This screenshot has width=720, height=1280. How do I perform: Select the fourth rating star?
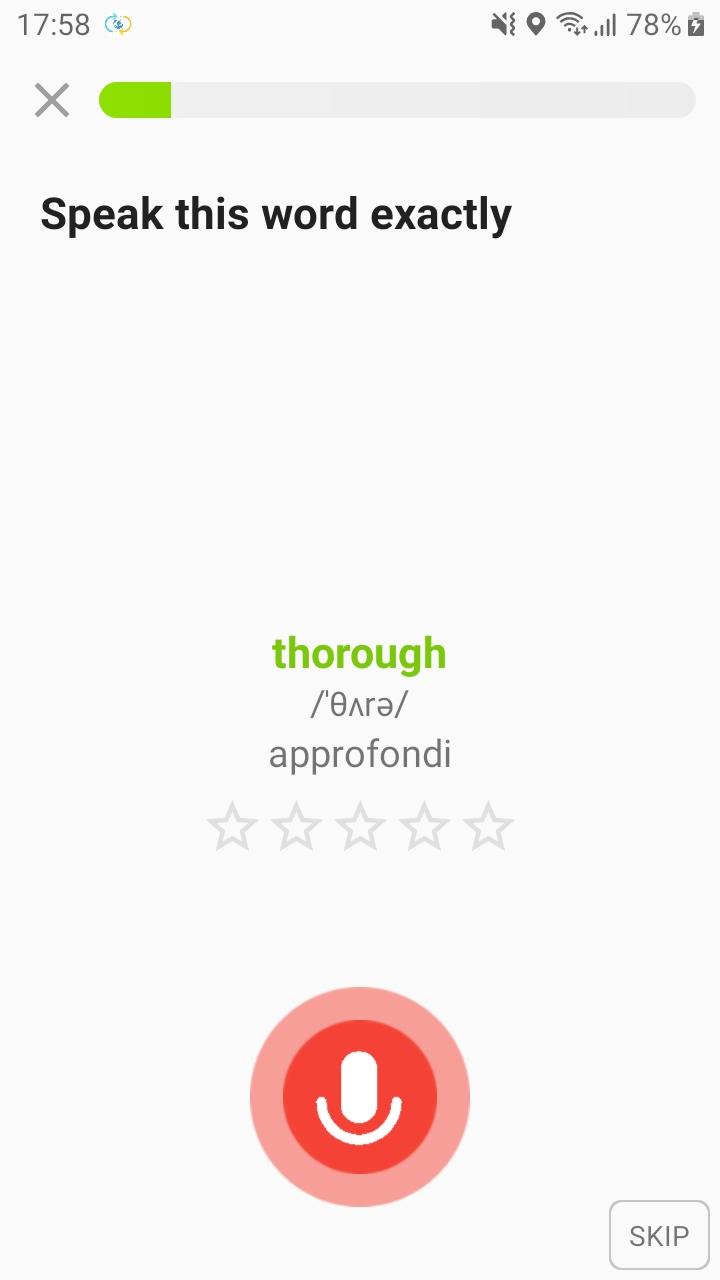coord(423,826)
